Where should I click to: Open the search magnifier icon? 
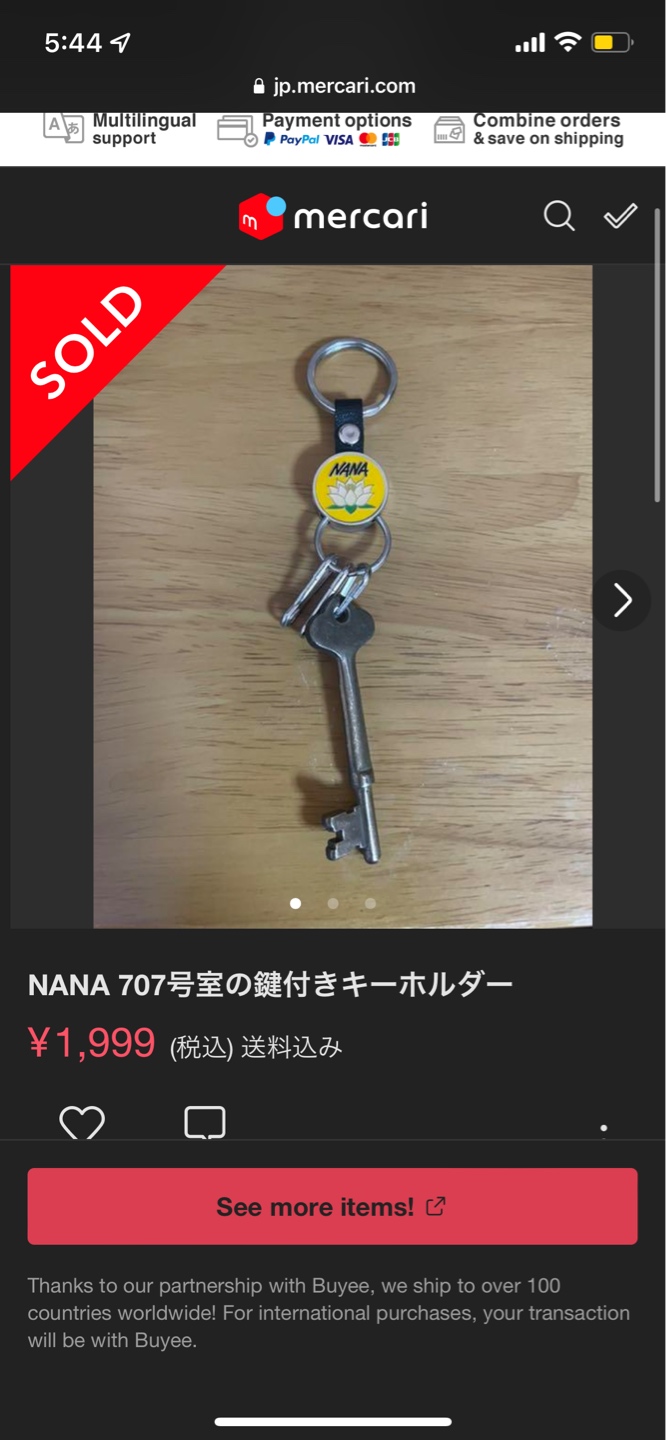pos(559,216)
